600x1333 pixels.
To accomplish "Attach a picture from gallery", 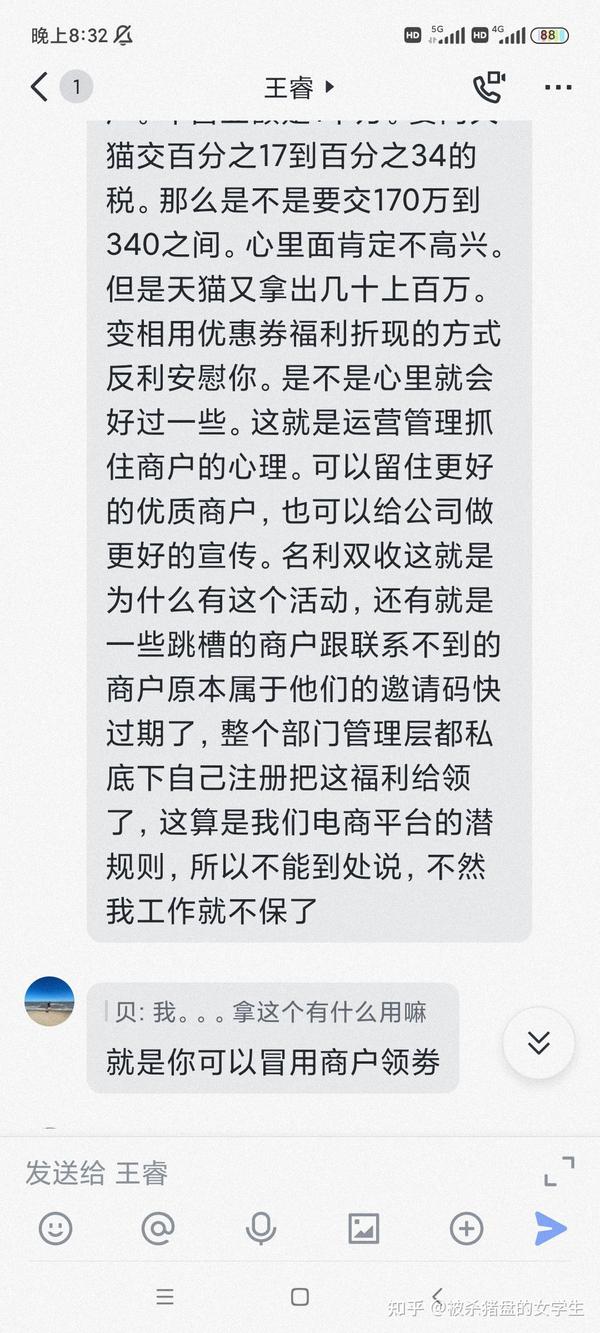I will pyautogui.click(x=363, y=1228).
